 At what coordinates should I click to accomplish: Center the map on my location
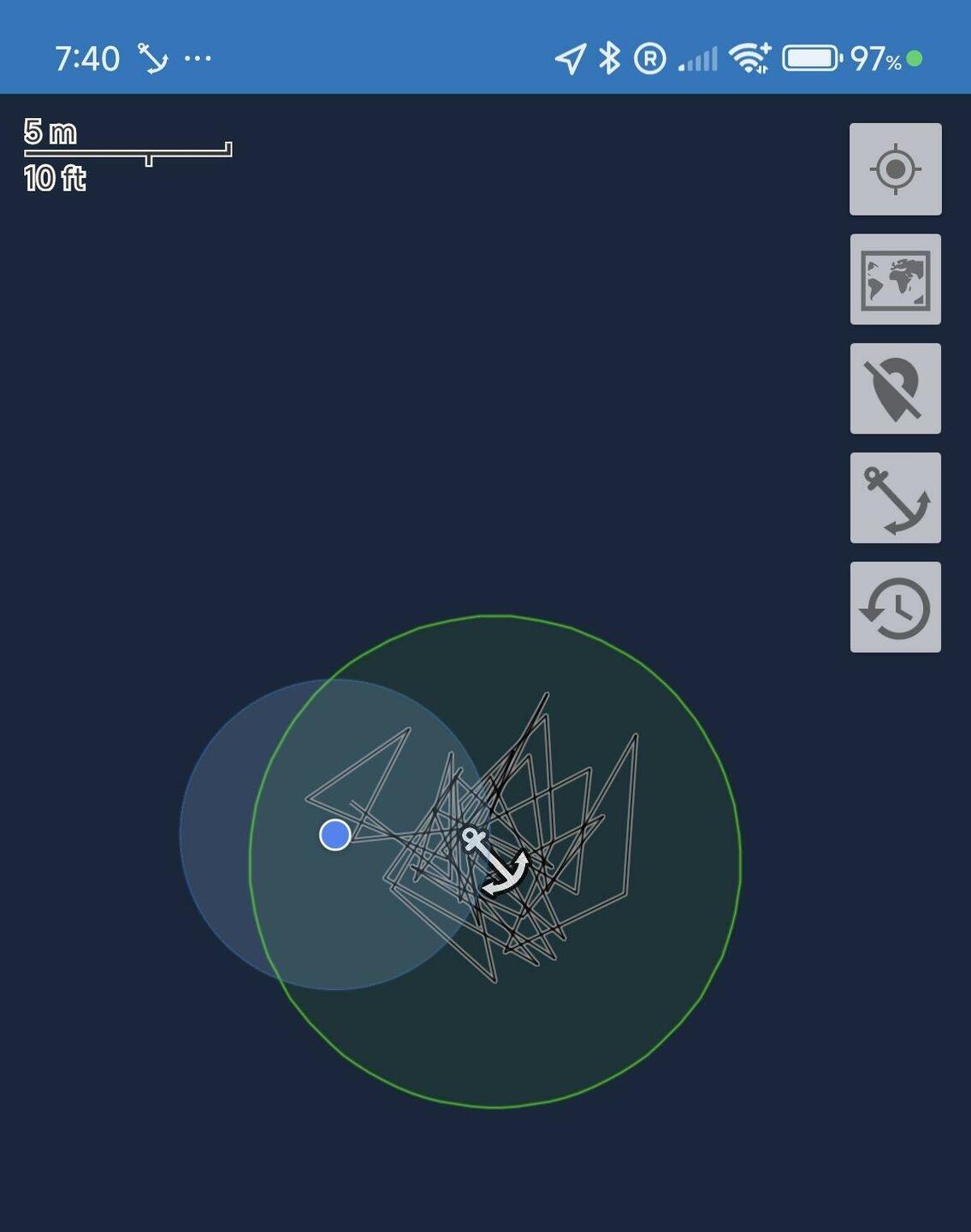click(895, 169)
